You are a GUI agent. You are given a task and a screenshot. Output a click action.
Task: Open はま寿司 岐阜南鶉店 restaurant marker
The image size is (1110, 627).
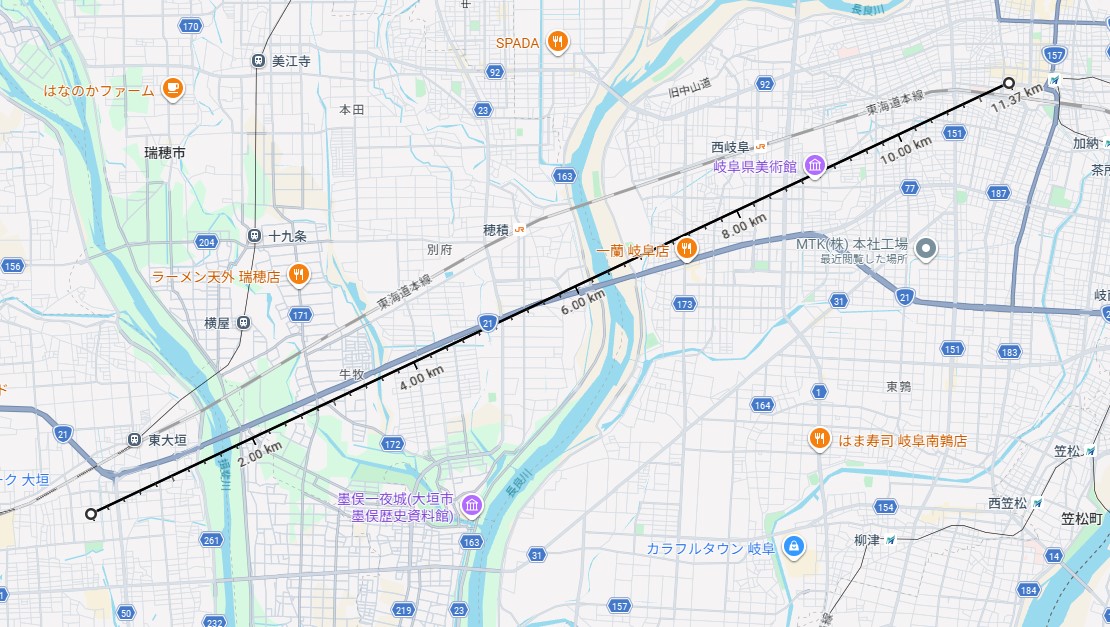[x=819, y=439]
